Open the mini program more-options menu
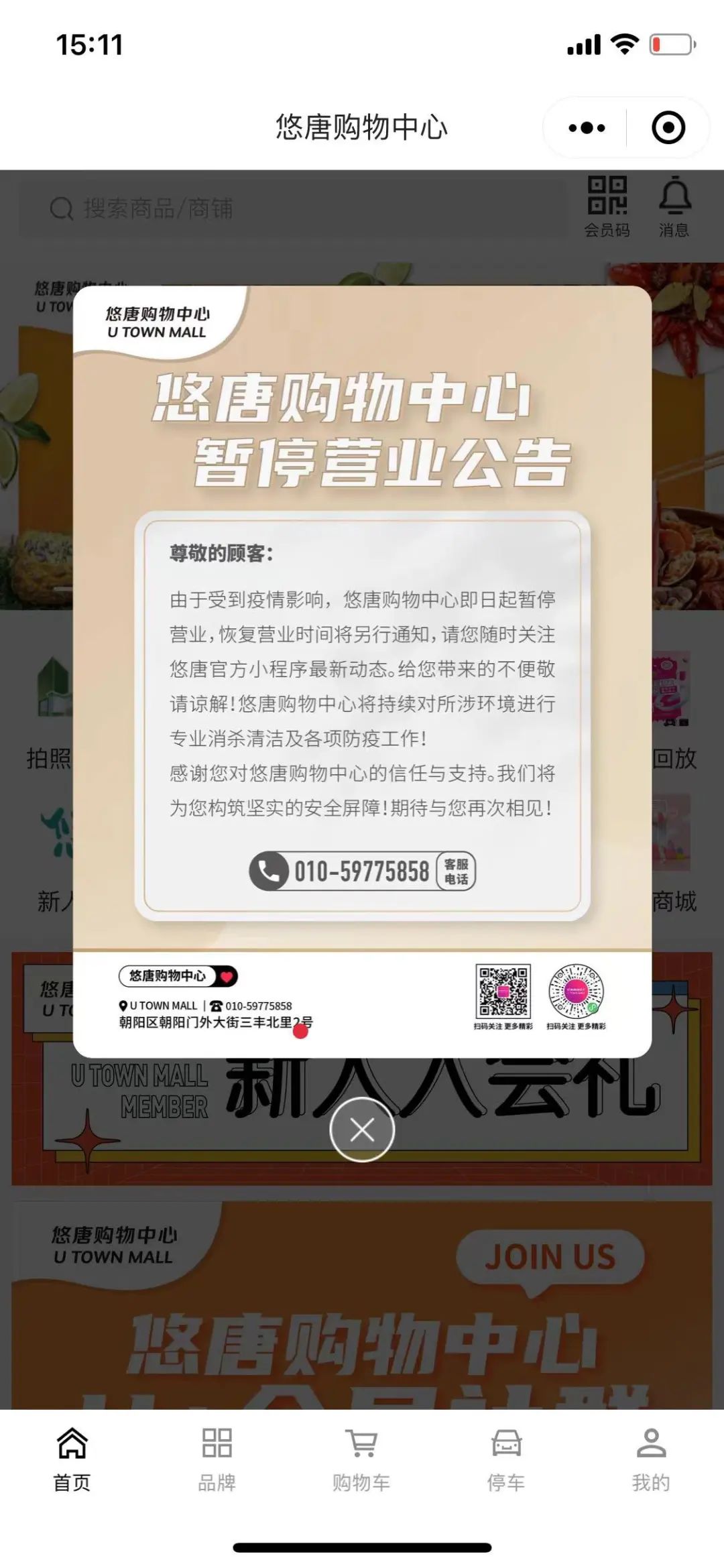724x1568 pixels. point(587,128)
